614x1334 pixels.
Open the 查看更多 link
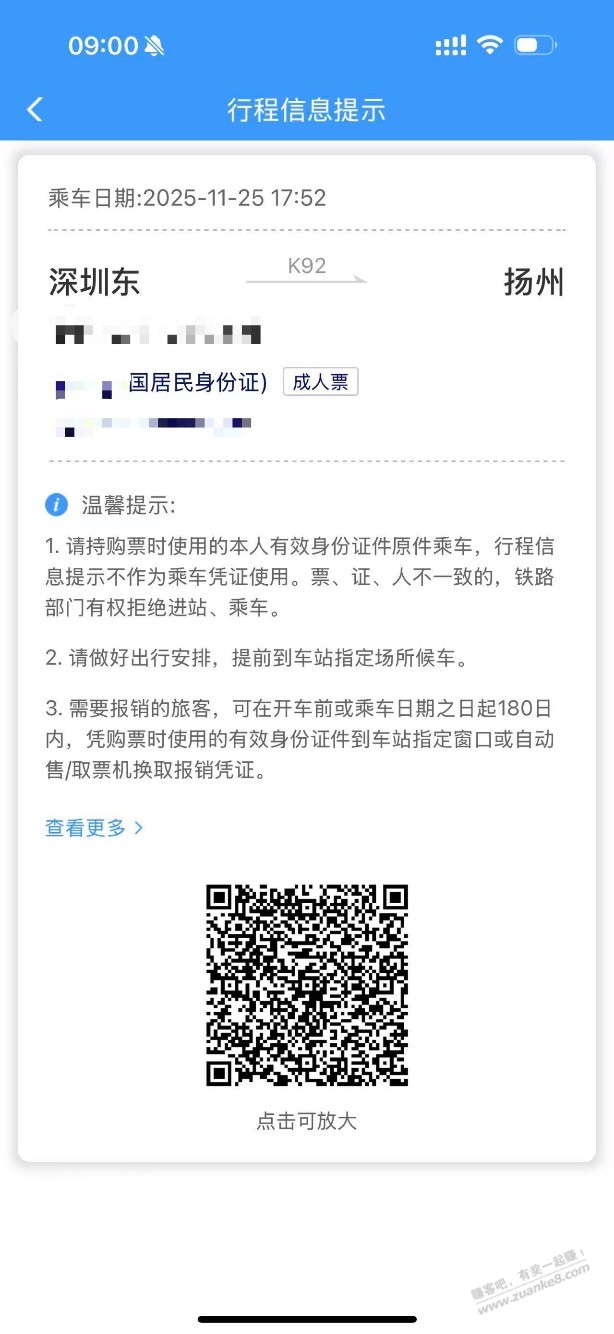[x=94, y=828]
